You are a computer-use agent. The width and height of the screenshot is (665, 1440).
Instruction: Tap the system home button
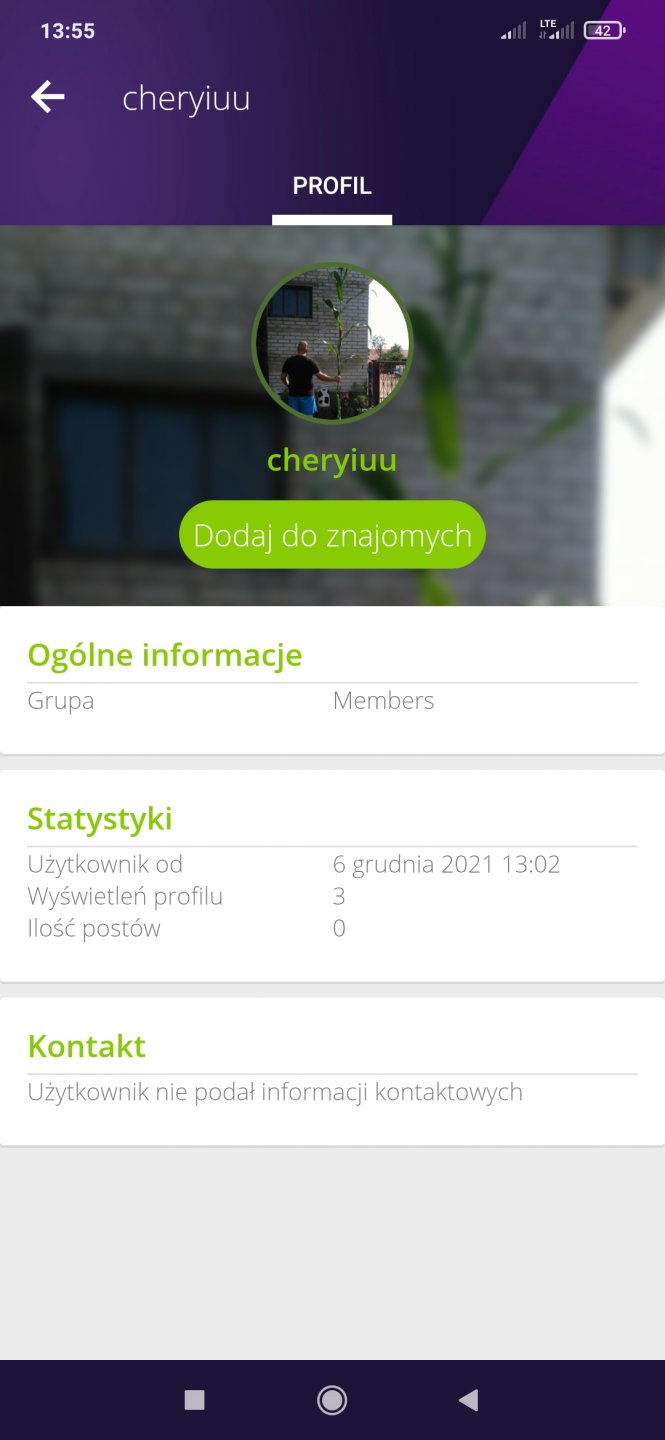[x=332, y=1400]
